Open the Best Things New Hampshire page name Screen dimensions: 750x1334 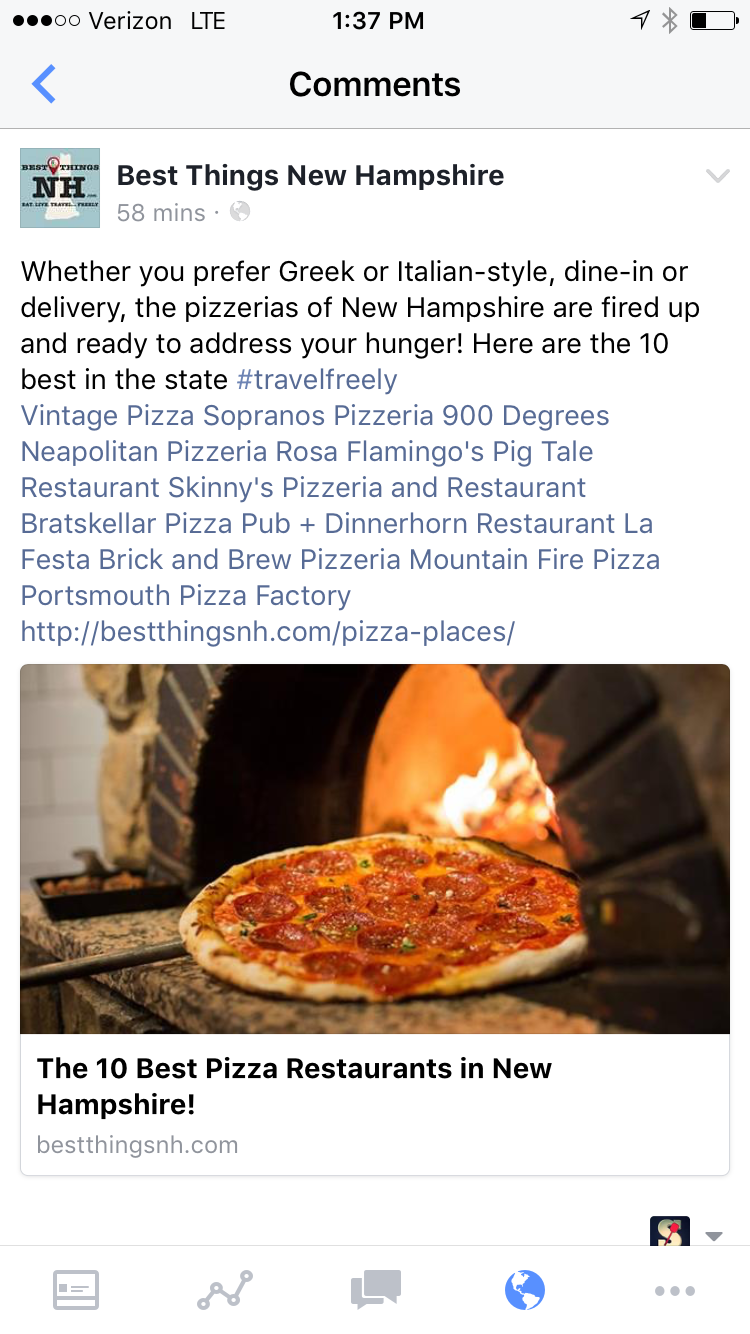(310, 176)
